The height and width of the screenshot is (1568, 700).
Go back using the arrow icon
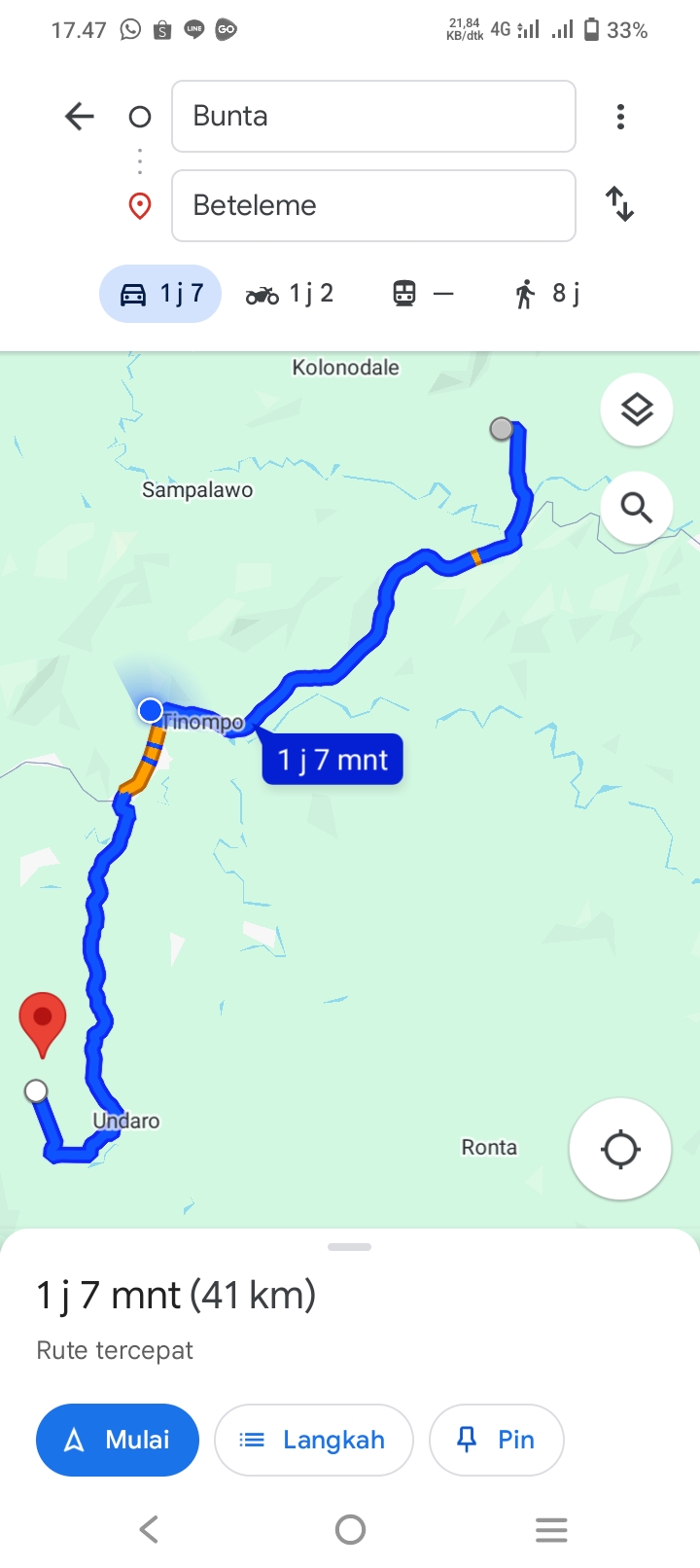pyautogui.click(x=80, y=117)
